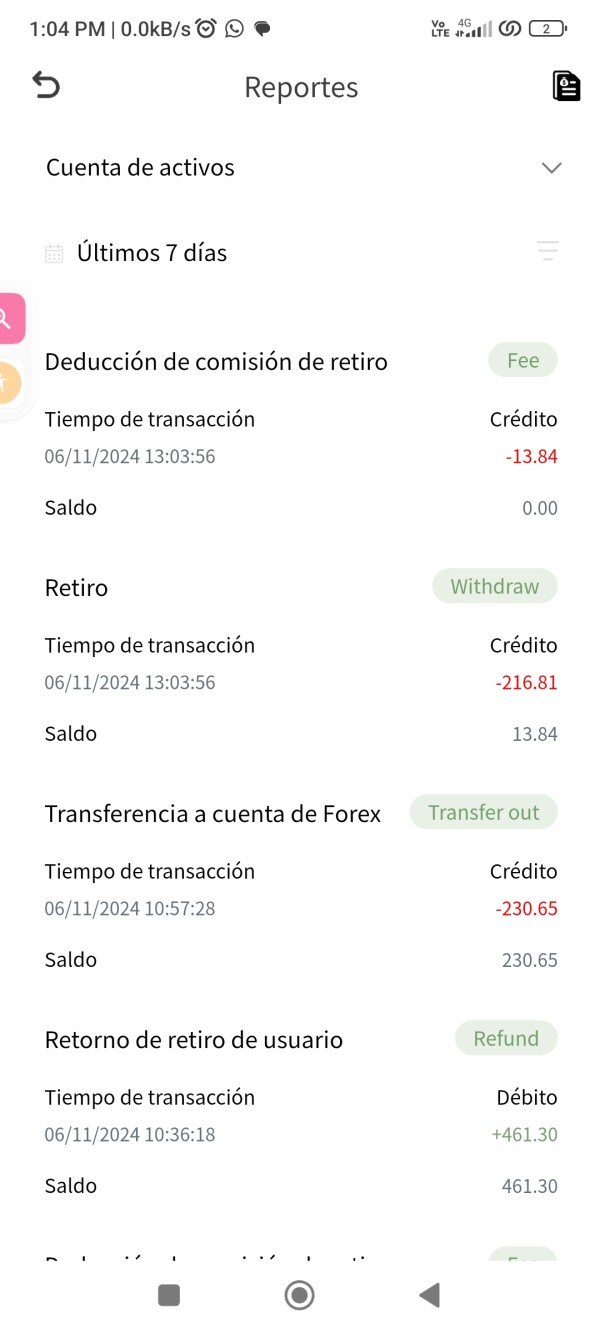Go to the system home screen
The height and width of the screenshot is (1333, 600).
pyautogui.click(x=299, y=1296)
